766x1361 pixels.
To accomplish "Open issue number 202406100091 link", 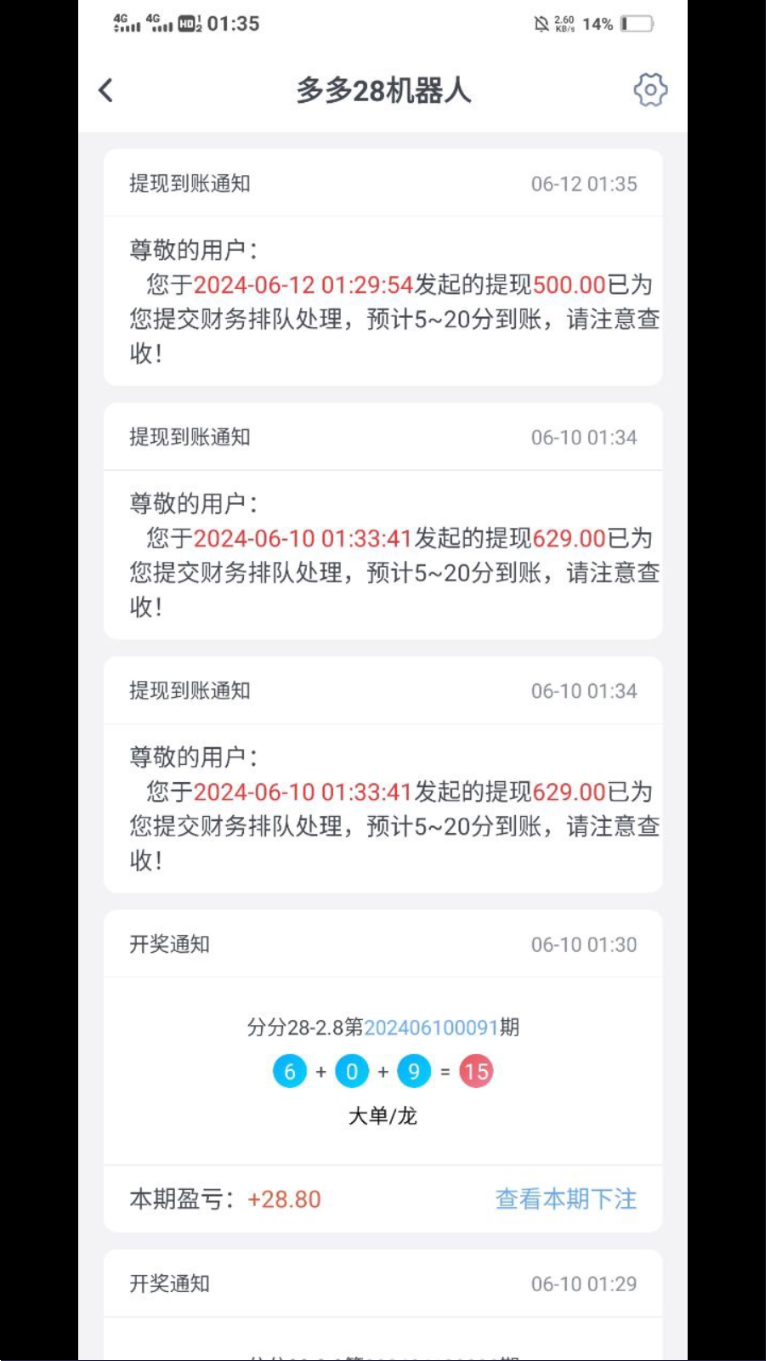I will 431,1028.
